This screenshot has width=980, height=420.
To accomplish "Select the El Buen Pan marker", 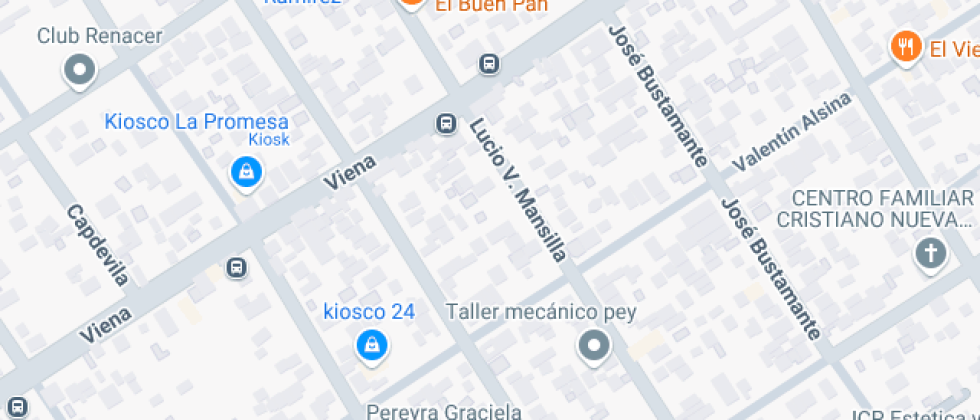I will coord(411,4).
